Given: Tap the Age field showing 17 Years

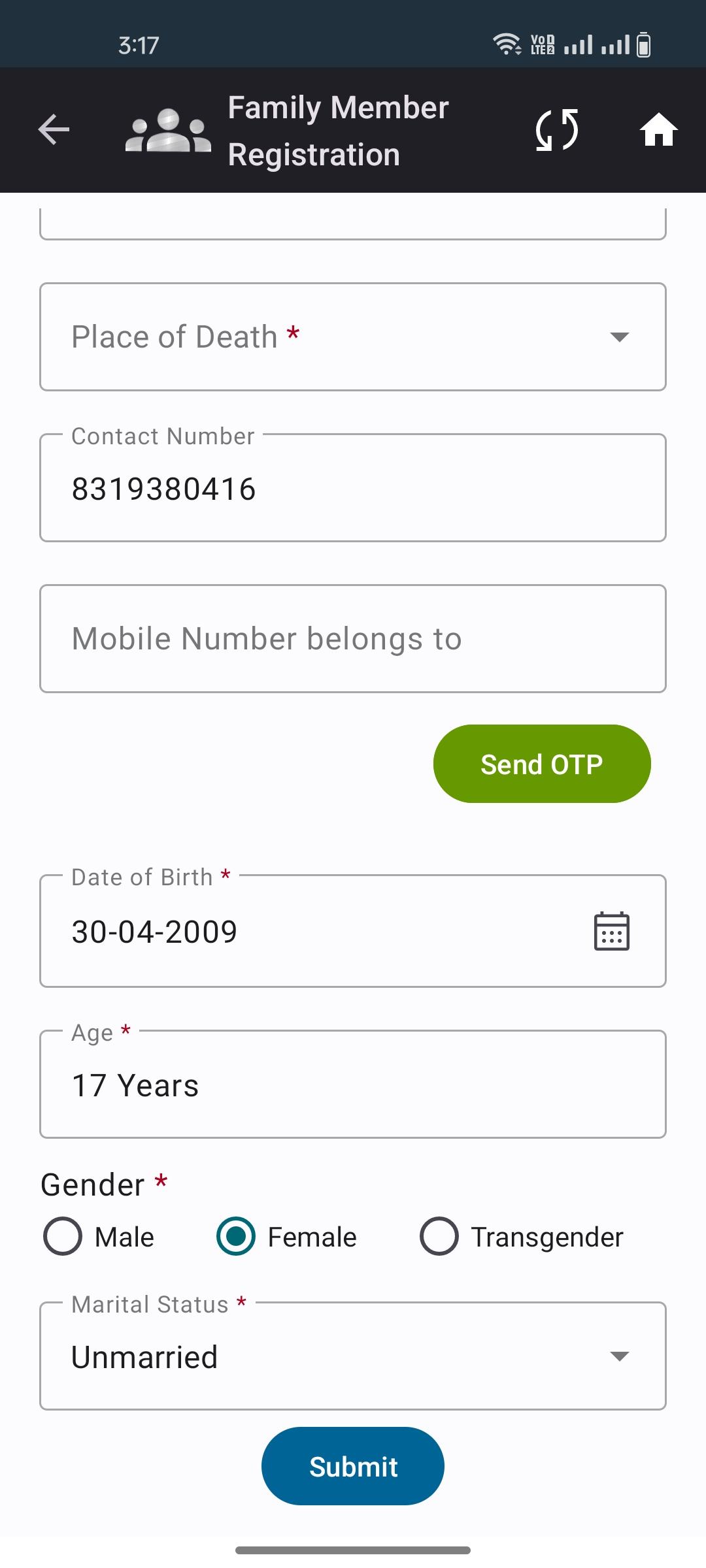Looking at the screenshot, I should coord(353,1085).
